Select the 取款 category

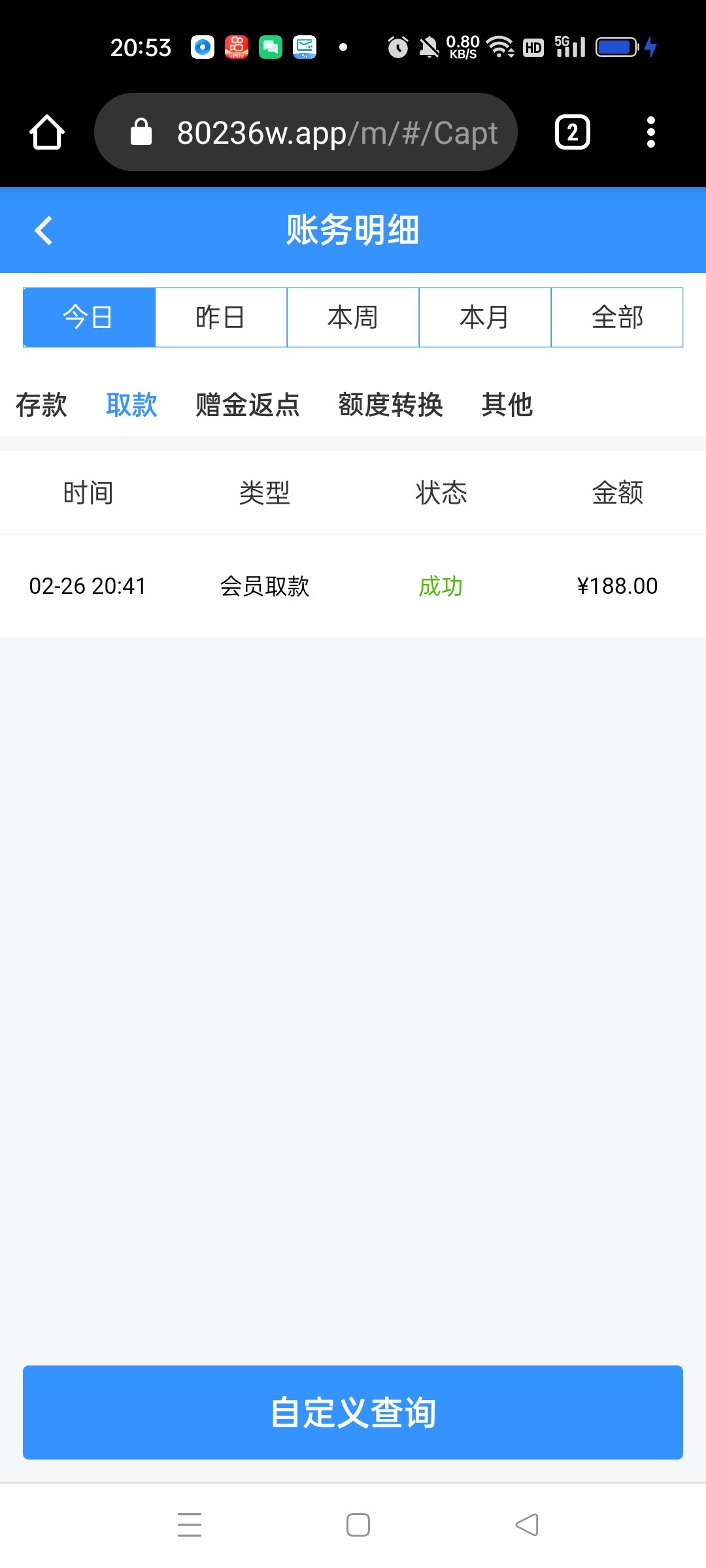coord(131,405)
